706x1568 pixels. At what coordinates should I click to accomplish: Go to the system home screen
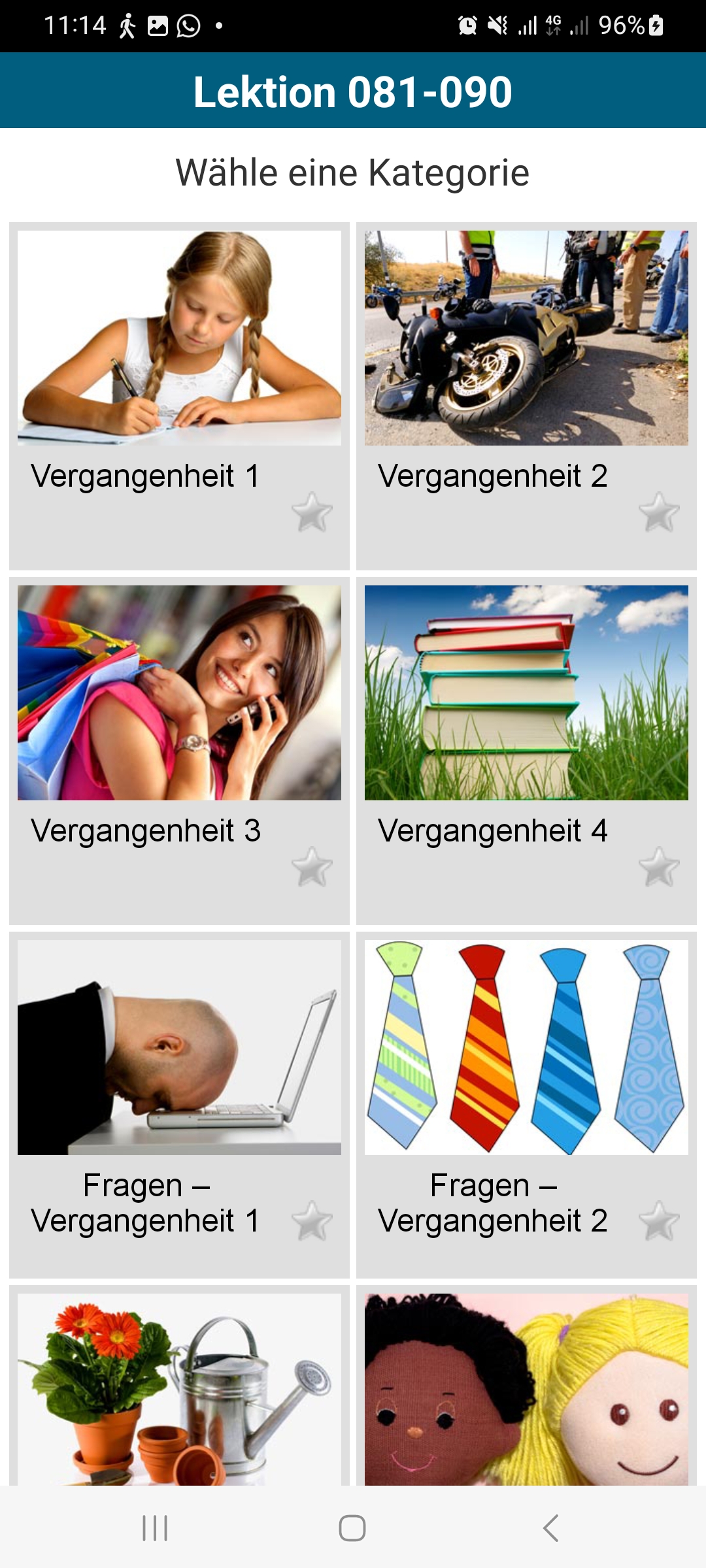point(352,1528)
